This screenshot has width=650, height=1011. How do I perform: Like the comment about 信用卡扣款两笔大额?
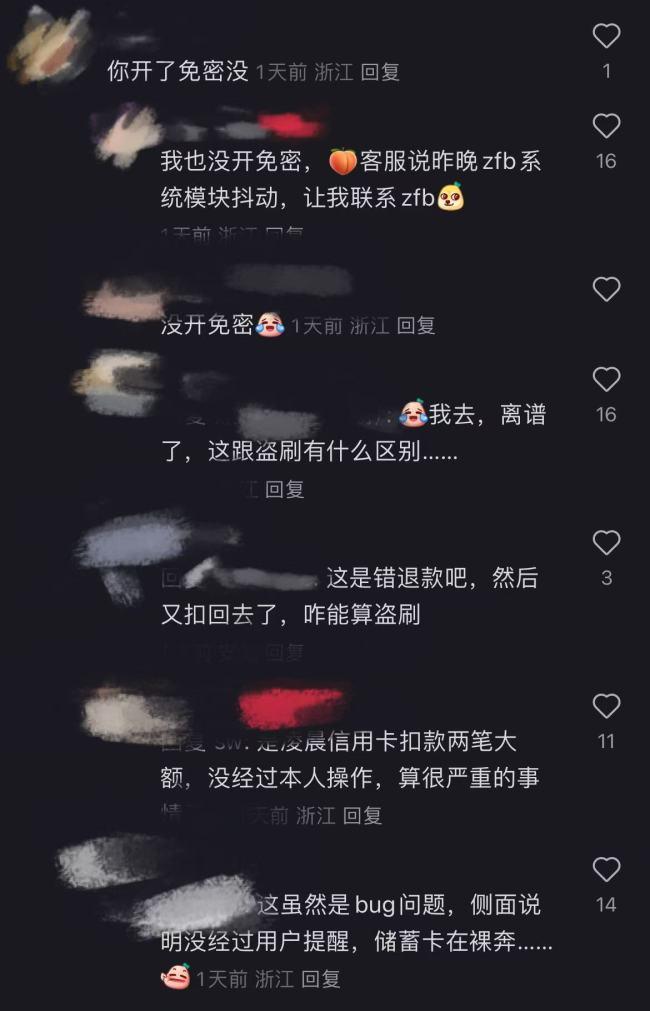point(606,707)
